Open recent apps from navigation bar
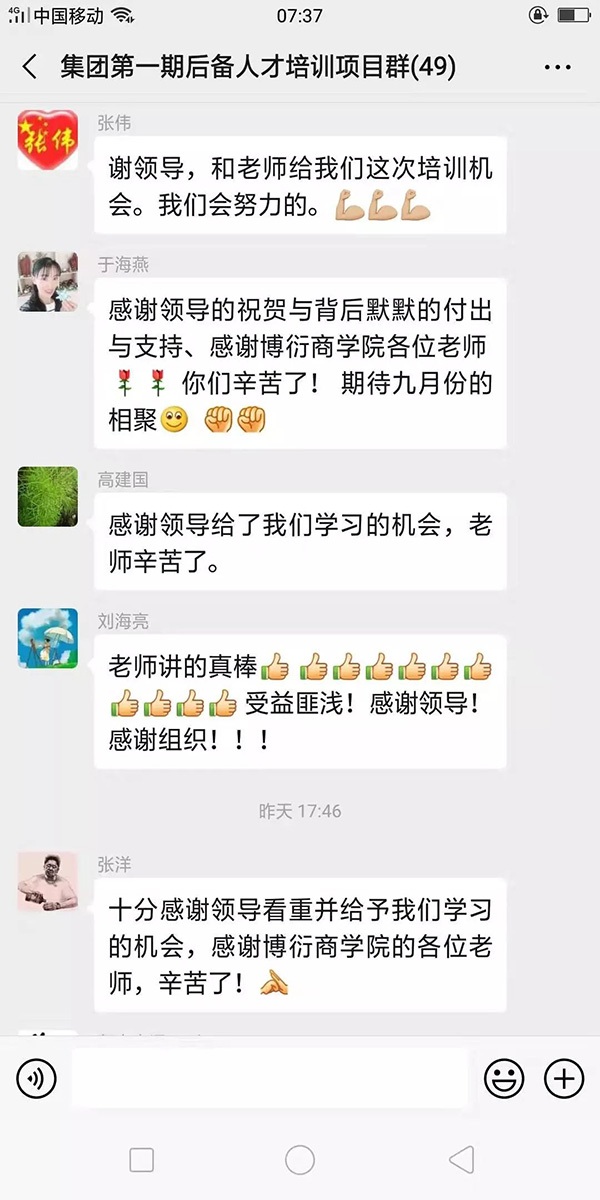Viewport: 600px width, 1200px height. tap(142, 1160)
